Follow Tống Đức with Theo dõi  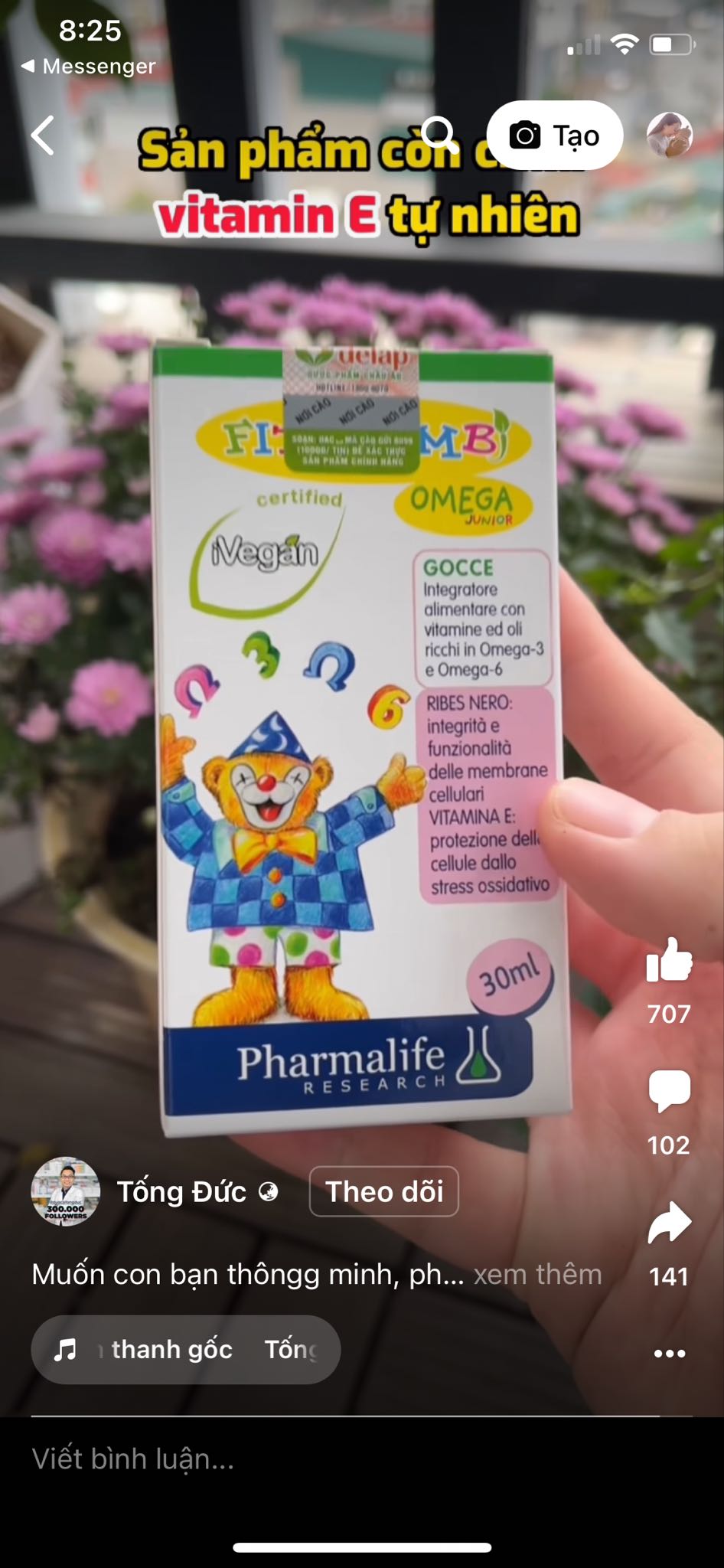[x=384, y=1191]
